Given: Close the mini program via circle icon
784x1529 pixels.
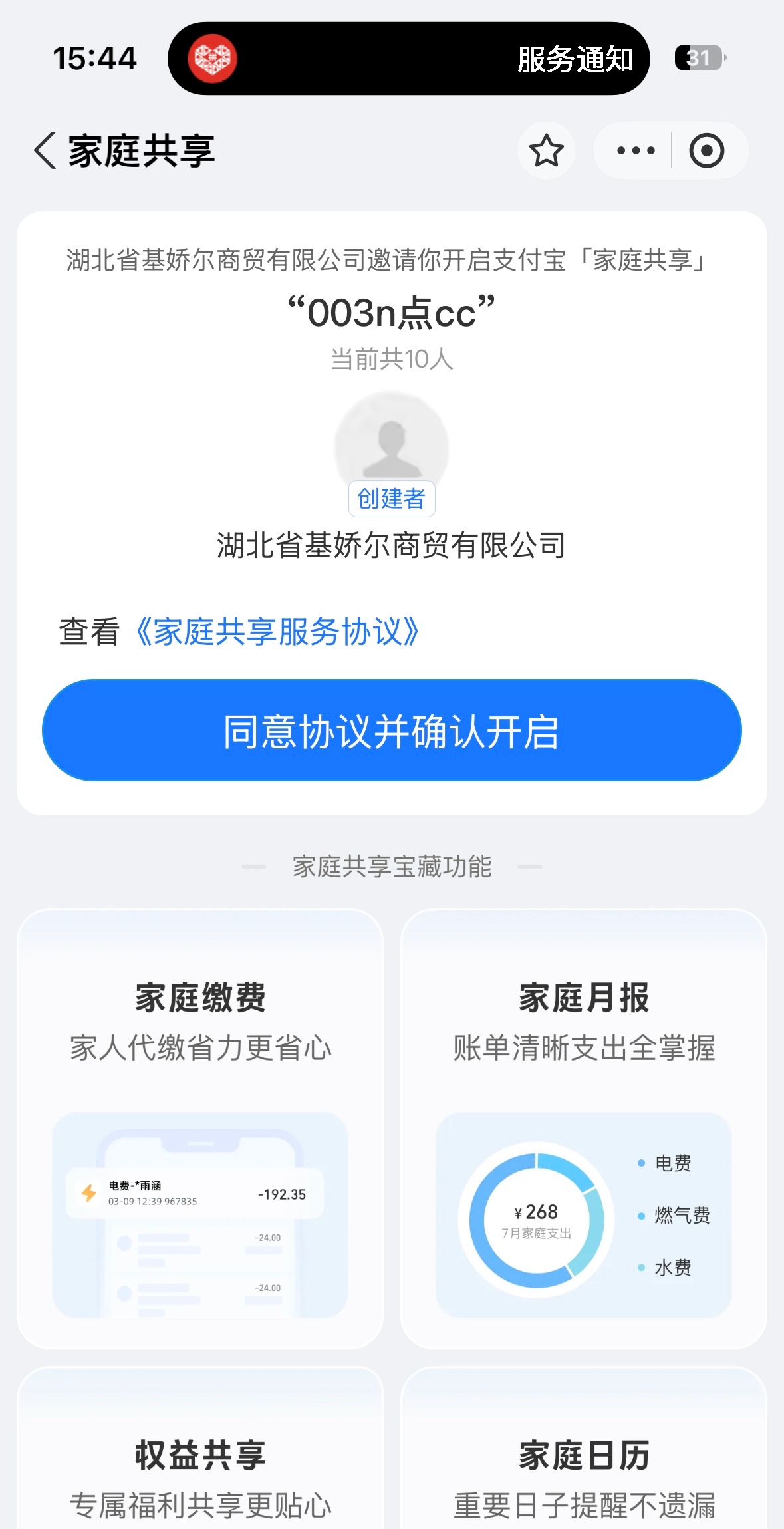Looking at the screenshot, I should [706, 150].
